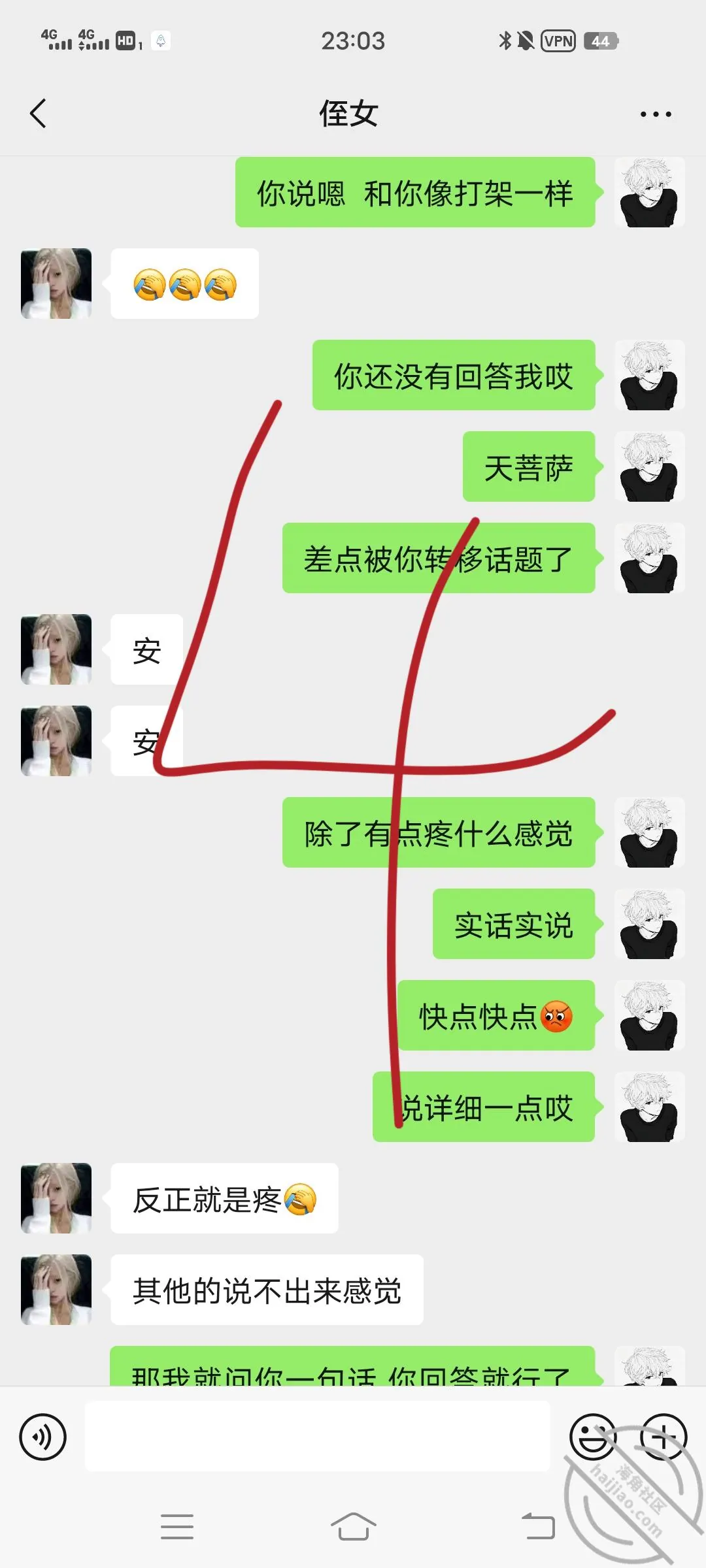Screen dimensions: 706x1568
Task: Open the chat info three-dot menu
Action: pyautogui.click(x=656, y=114)
